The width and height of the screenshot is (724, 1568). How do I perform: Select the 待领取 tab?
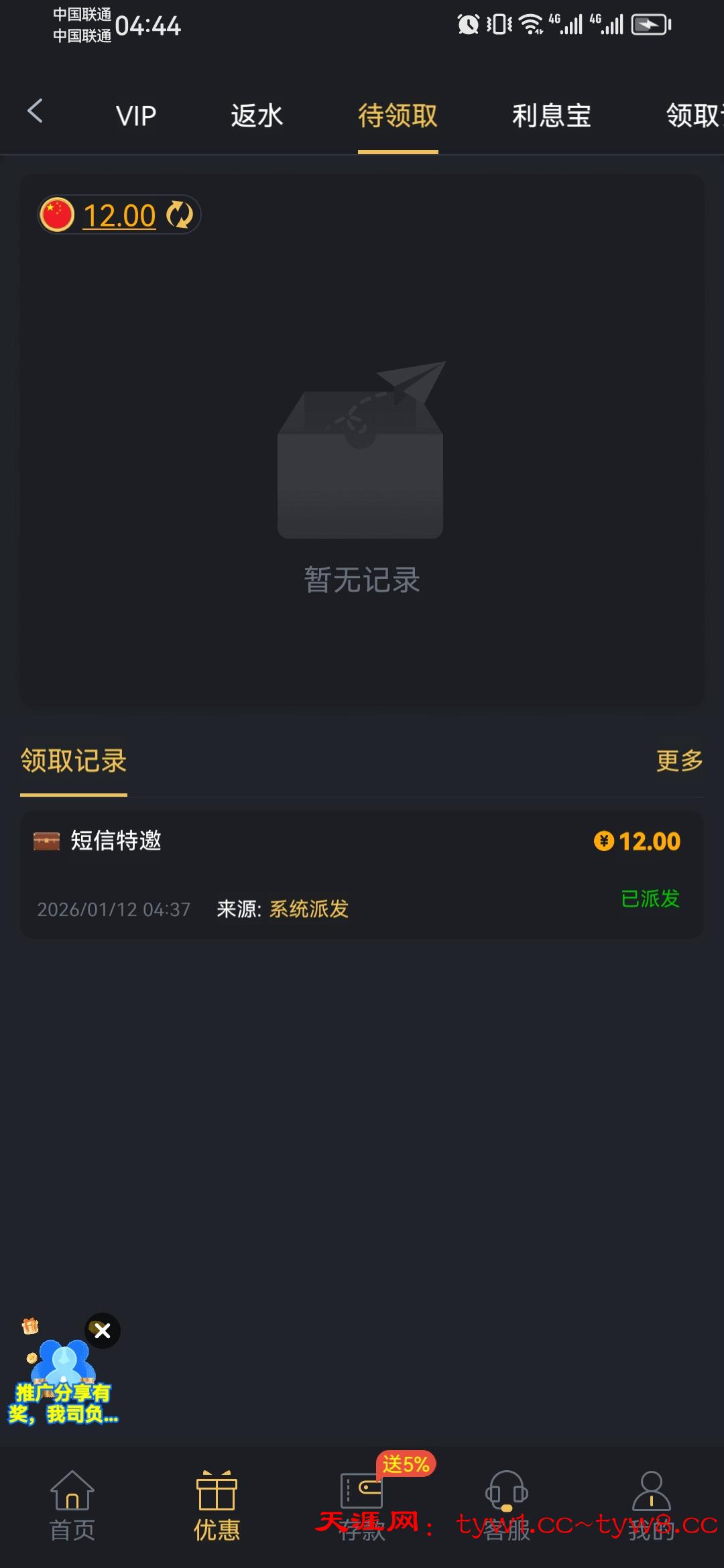click(x=398, y=116)
